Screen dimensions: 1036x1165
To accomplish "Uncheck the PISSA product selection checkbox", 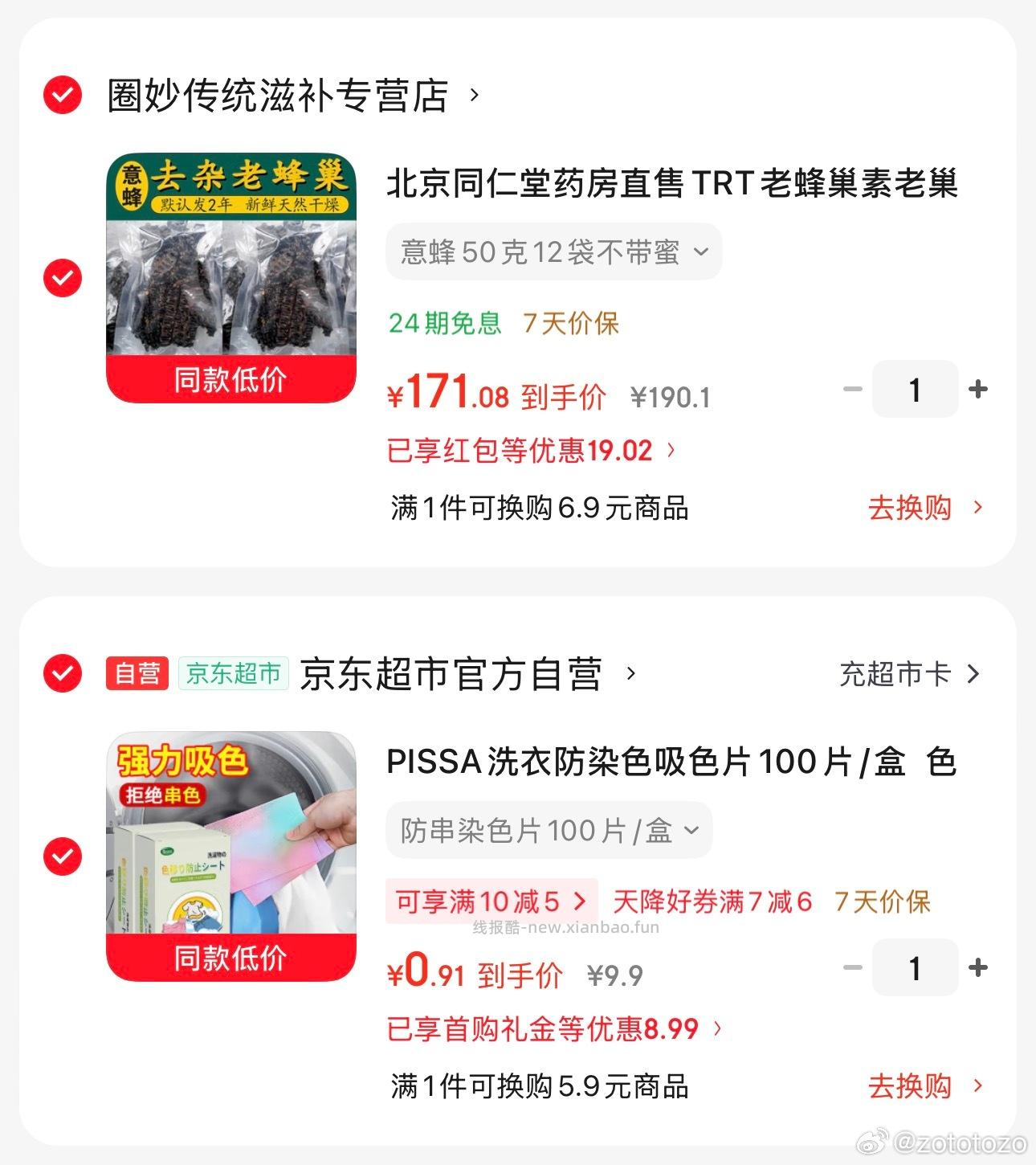I will (61, 857).
